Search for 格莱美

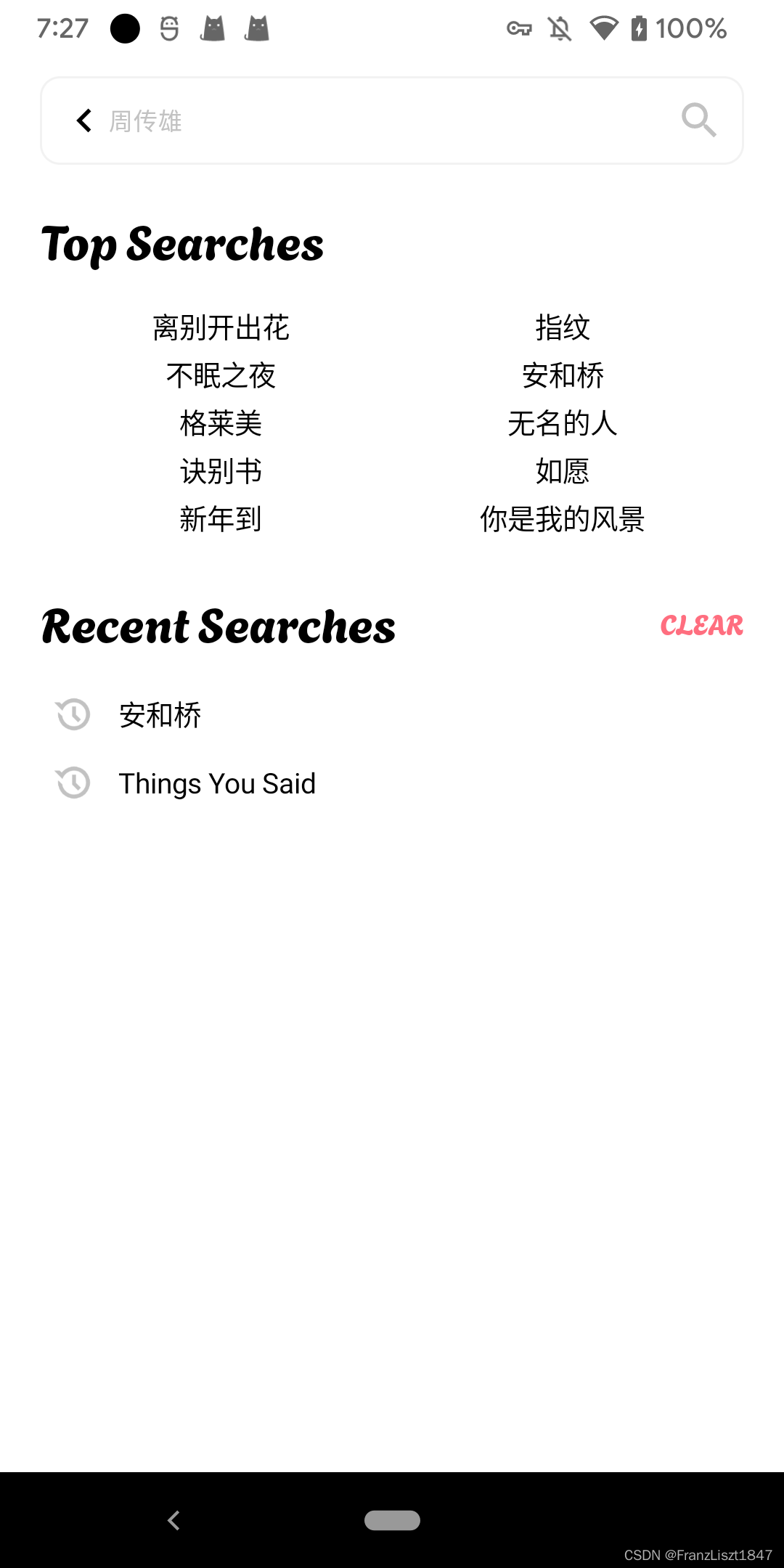(221, 423)
